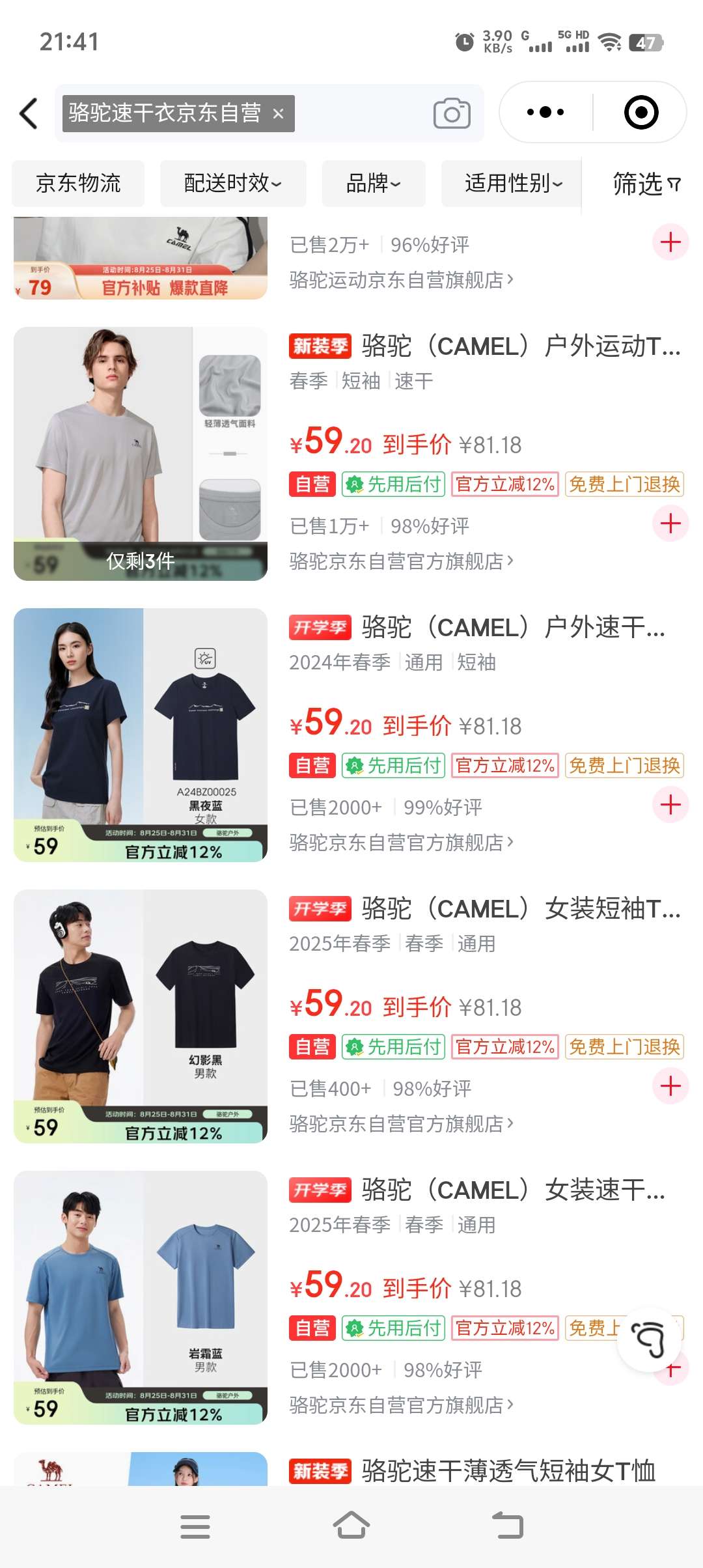The height and width of the screenshot is (1568, 703).
Task: Add the 已售1万+ product to cart
Action: coord(670,524)
